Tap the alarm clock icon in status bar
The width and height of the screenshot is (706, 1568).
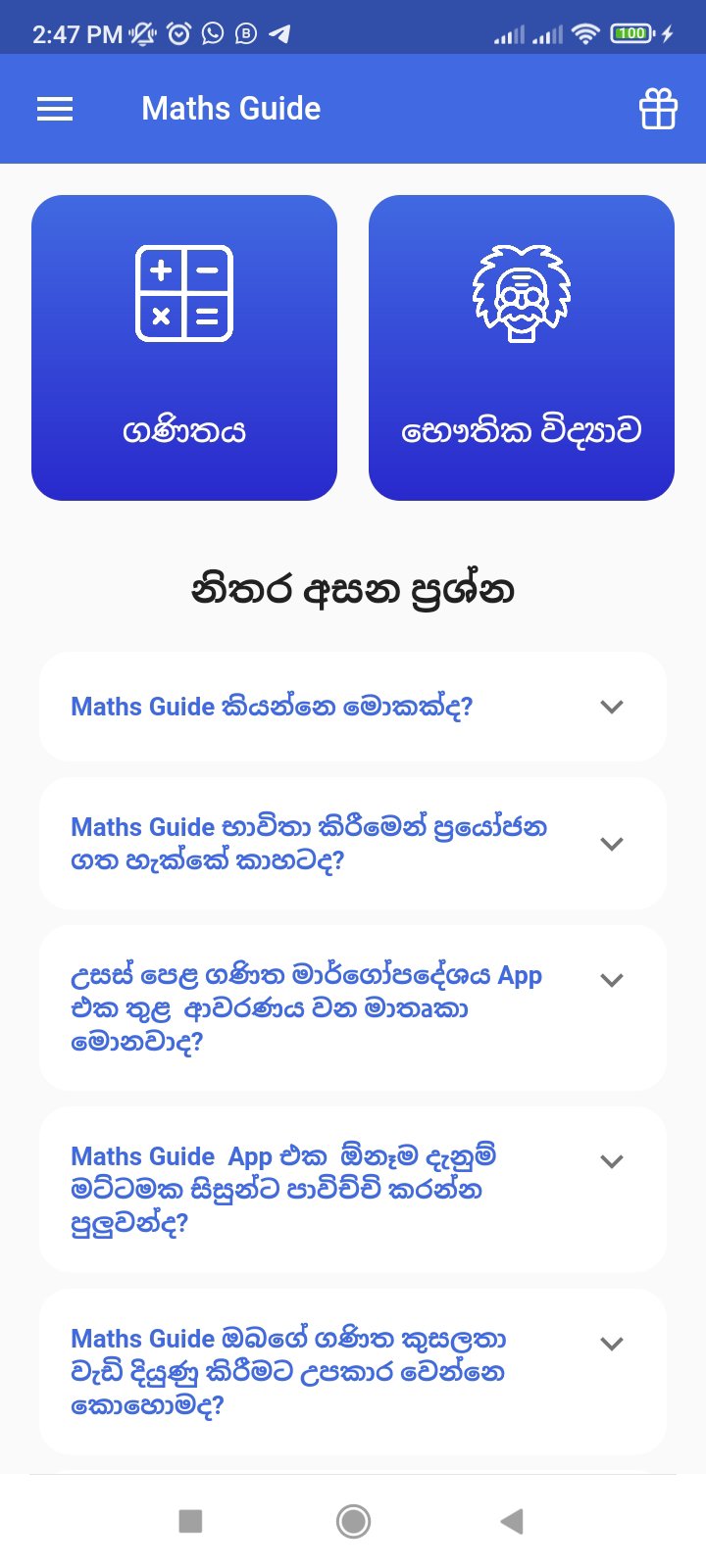(177, 32)
